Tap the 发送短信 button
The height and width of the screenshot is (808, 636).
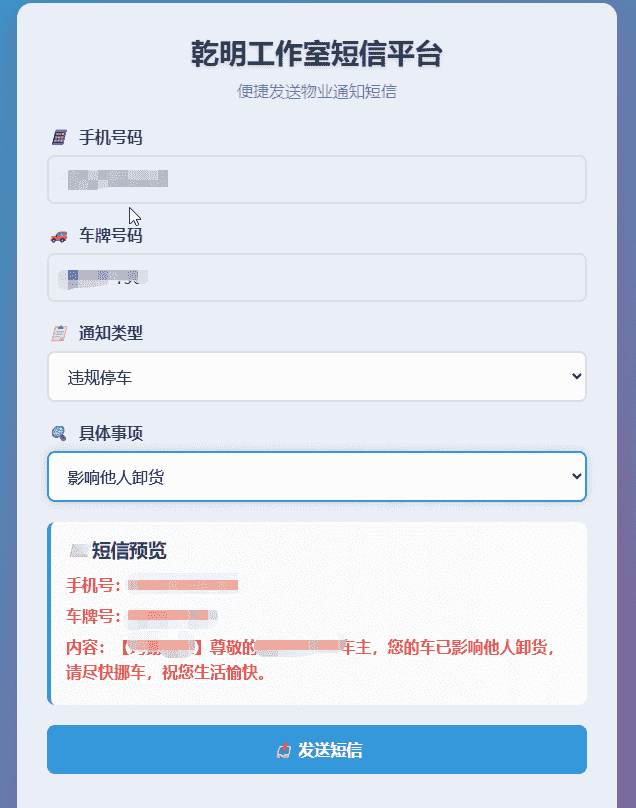pos(316,750)
